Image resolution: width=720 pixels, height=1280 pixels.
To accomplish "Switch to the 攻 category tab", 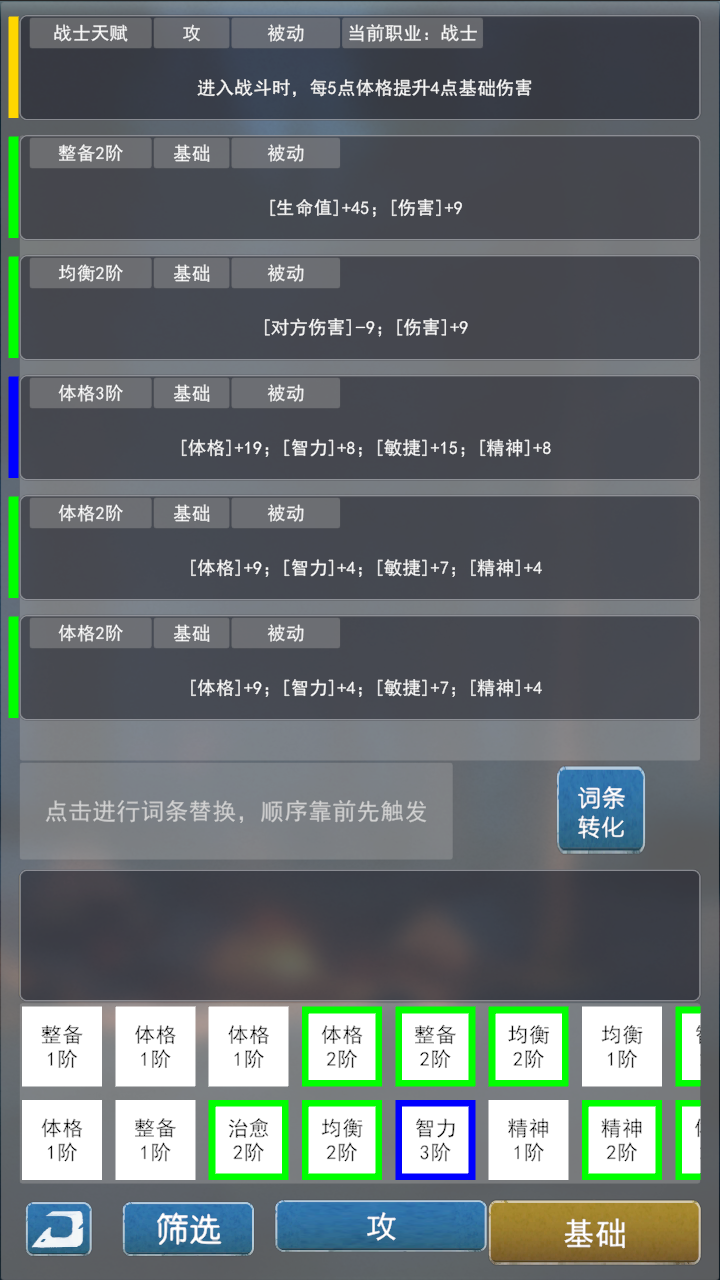I will (381, 1227).
